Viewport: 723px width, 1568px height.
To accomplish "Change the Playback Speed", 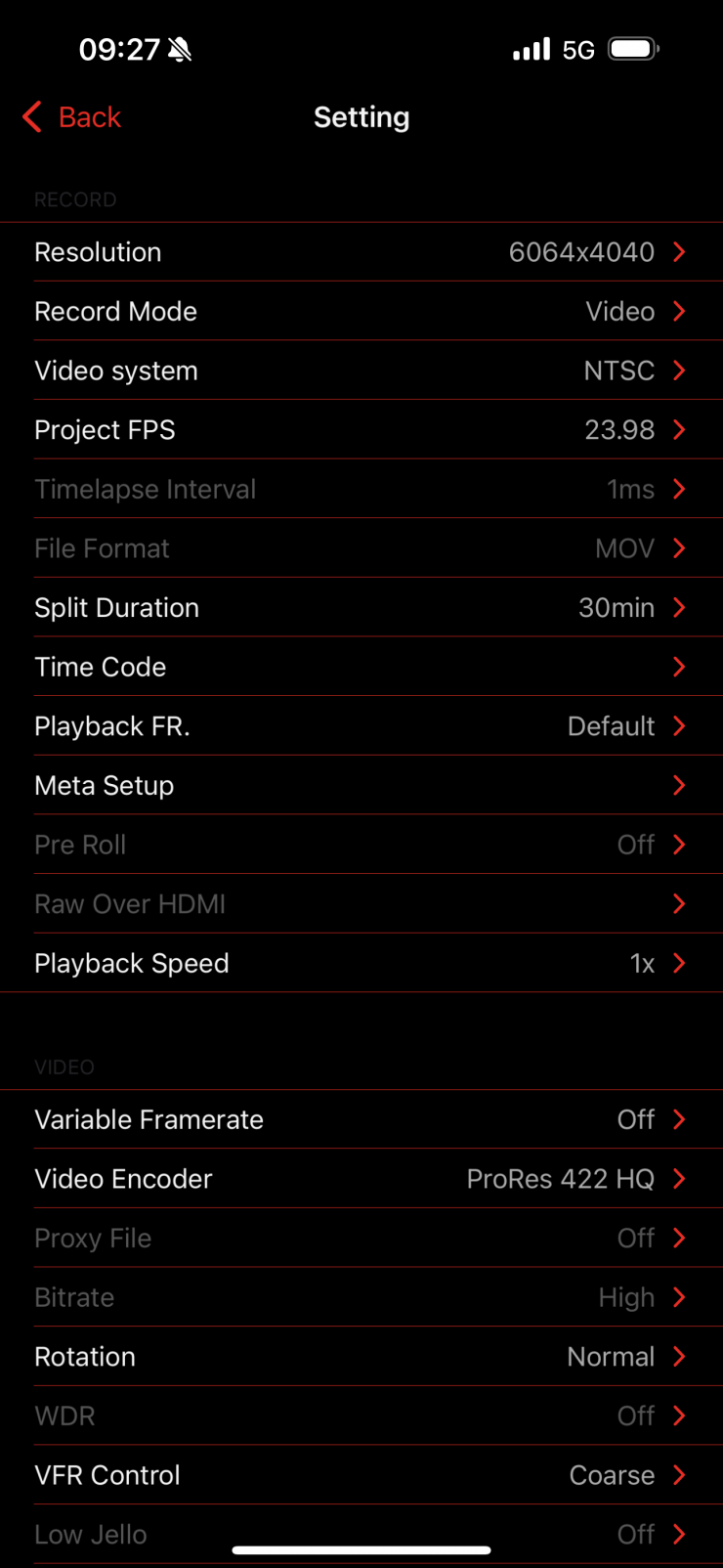I will click(361, 964).
